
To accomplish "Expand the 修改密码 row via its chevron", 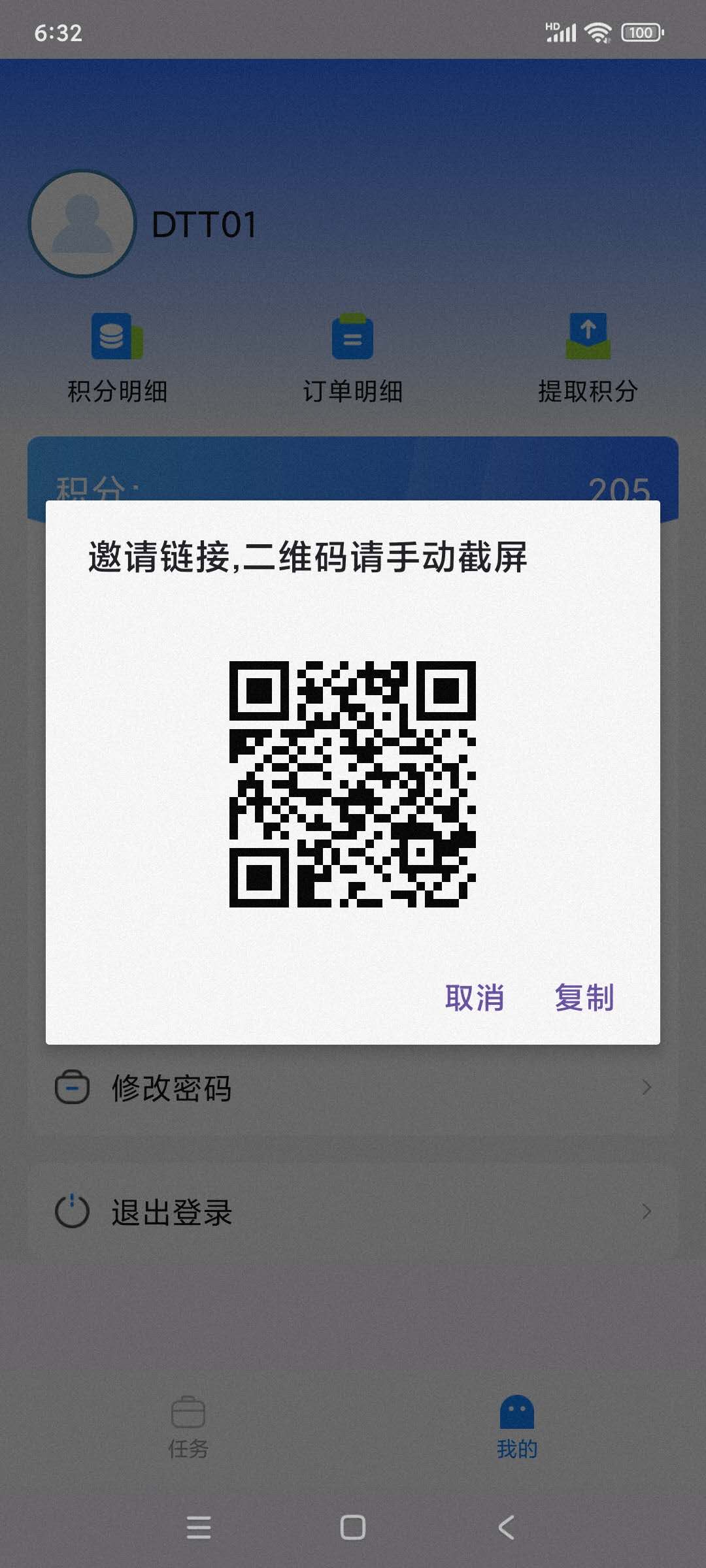I will click(647, 1086).
